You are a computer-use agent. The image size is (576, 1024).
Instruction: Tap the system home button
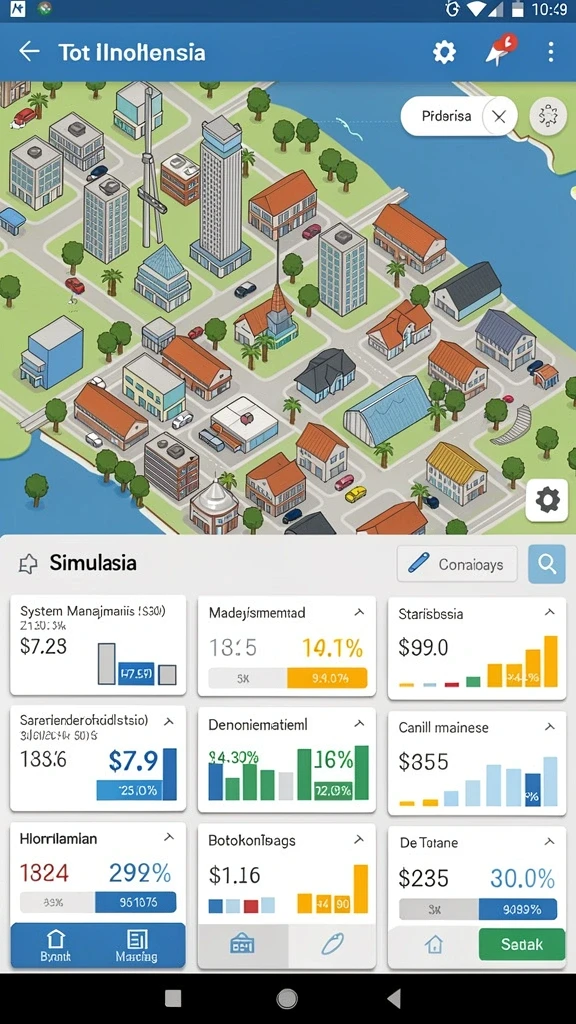click(x=287, y=999)
